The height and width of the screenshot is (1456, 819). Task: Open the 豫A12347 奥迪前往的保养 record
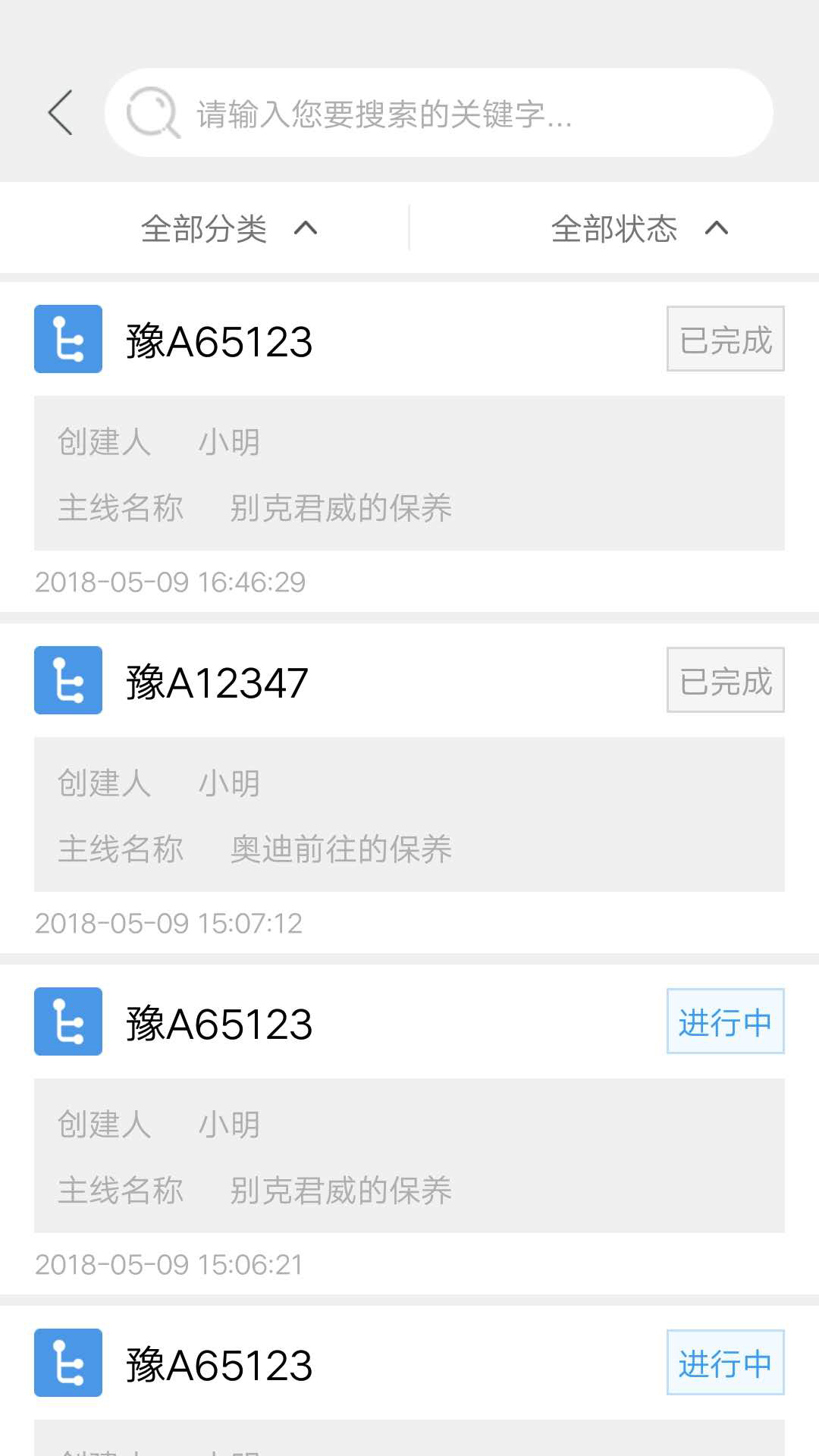tap(217, 682)
